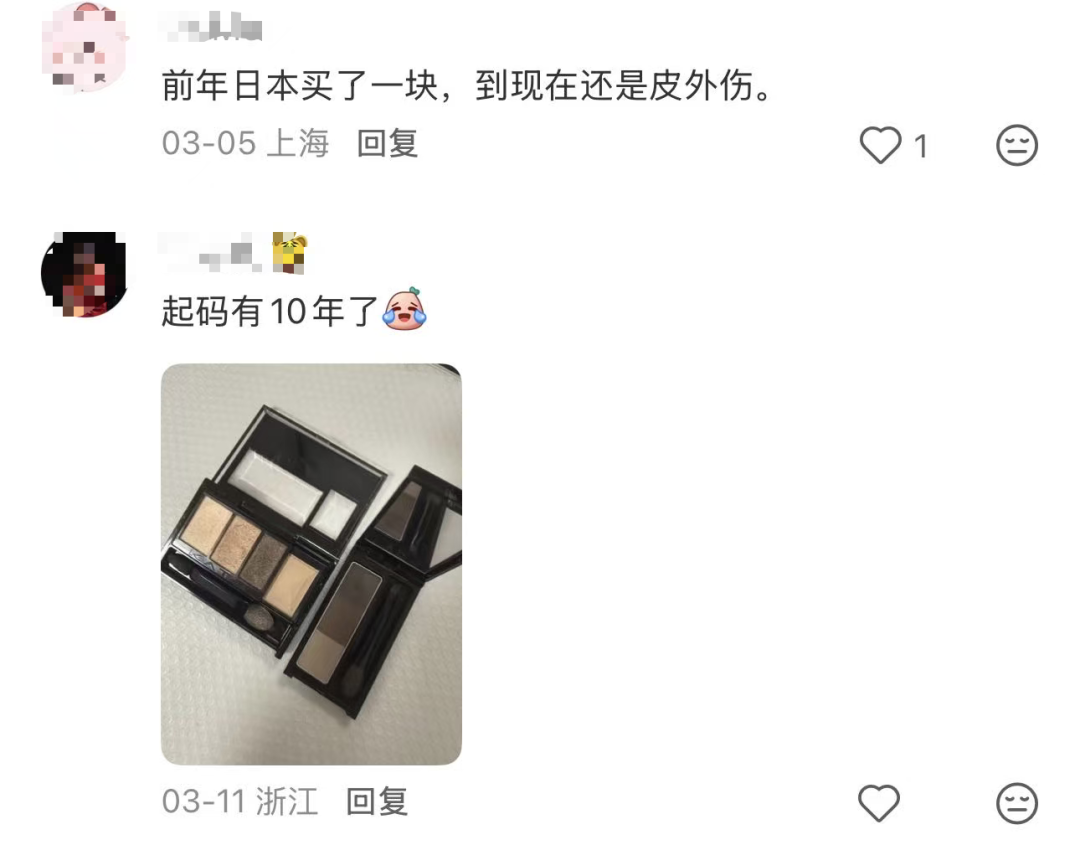Image resolution: width=1080 pixels, height=845 pixels.
Task: Open the eyeshadow palette photo
Action: [311, 564]
